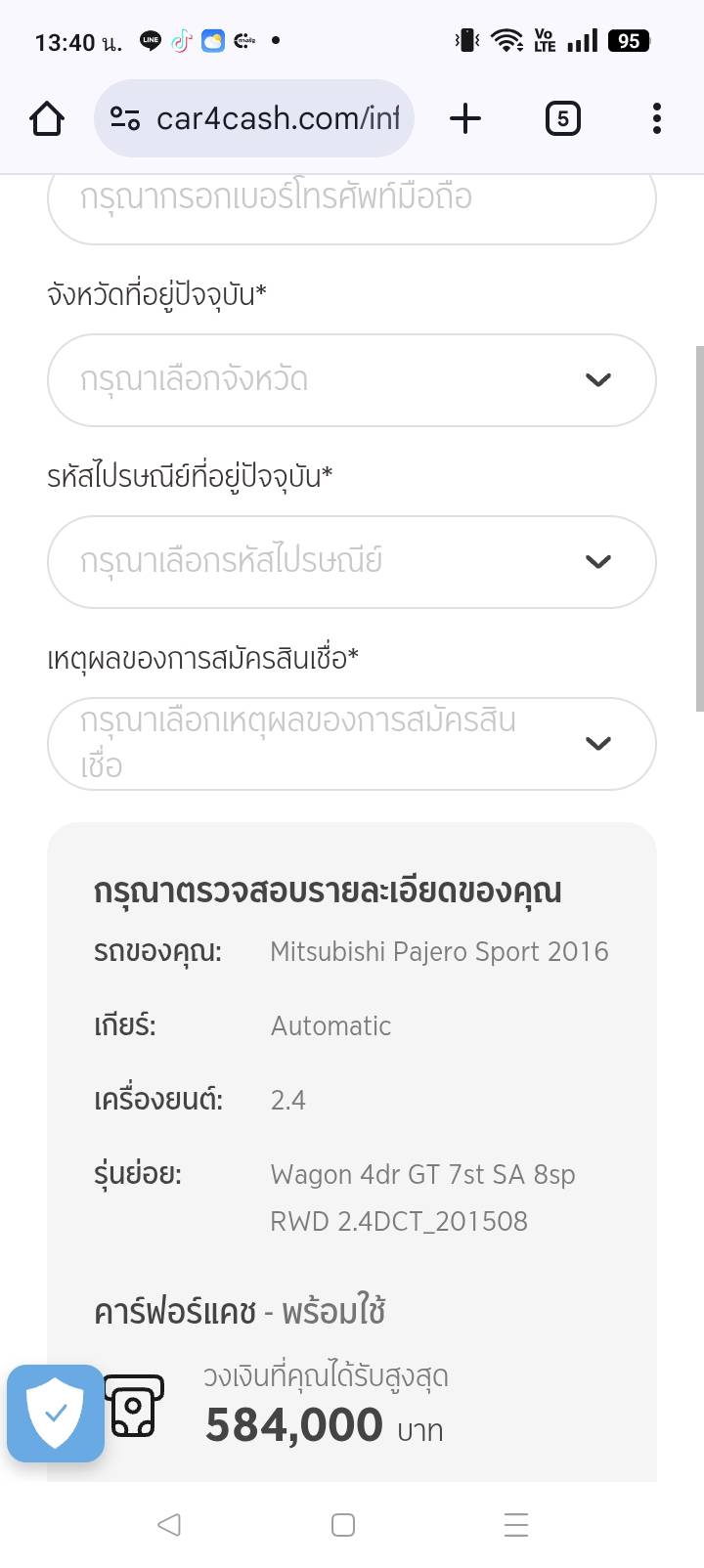The height and width of the screenshot is (1568, 704).
Task: Expand the current province dropdown
Action: 351,380
